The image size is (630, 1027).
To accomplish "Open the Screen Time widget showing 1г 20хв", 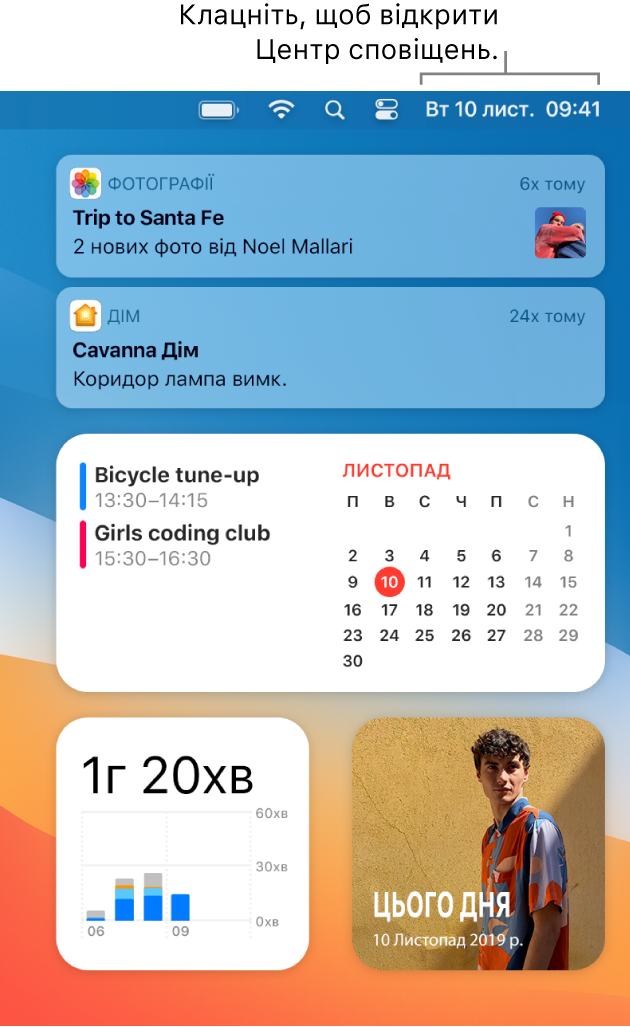I will pyautogui.click(x=182, y=843).
